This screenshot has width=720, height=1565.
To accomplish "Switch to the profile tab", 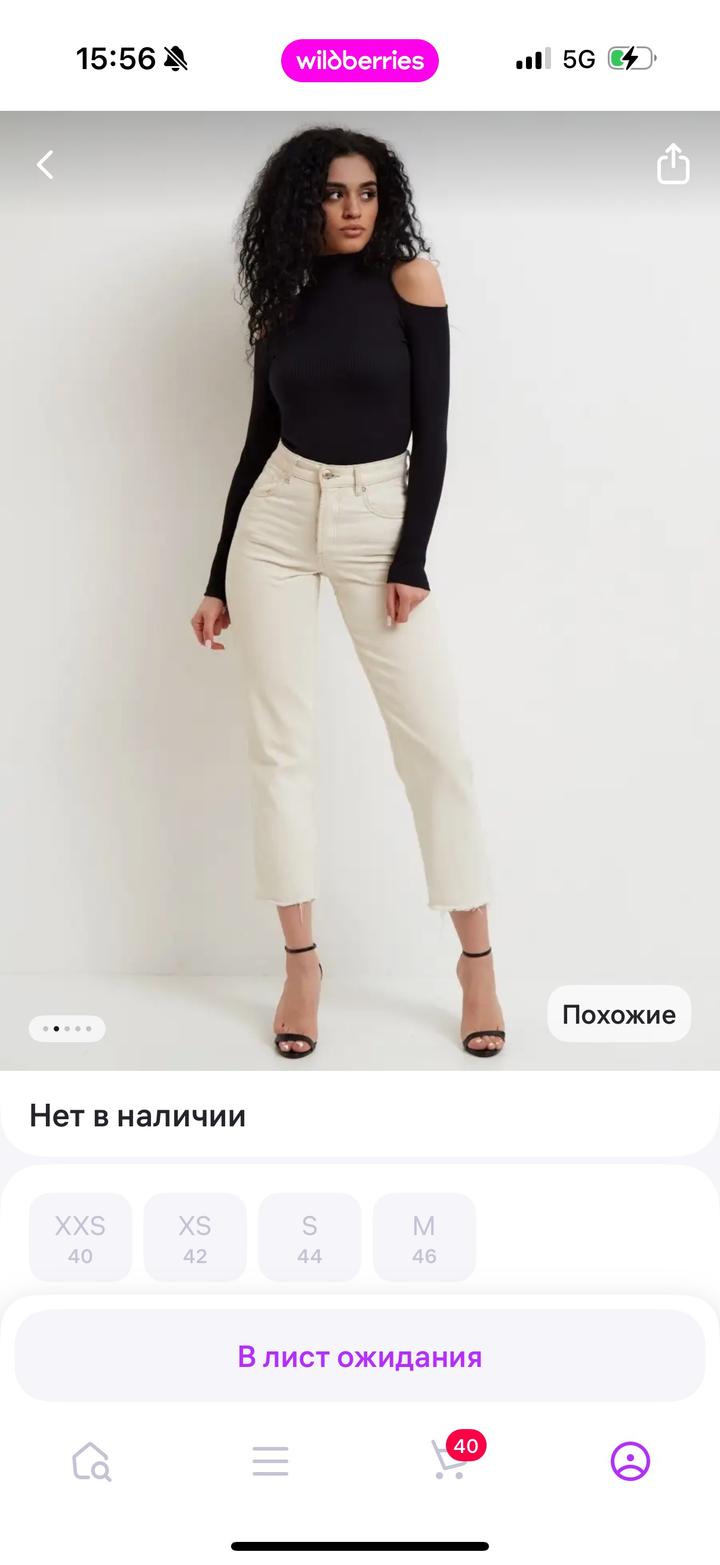I will (x=630, y=1461).
